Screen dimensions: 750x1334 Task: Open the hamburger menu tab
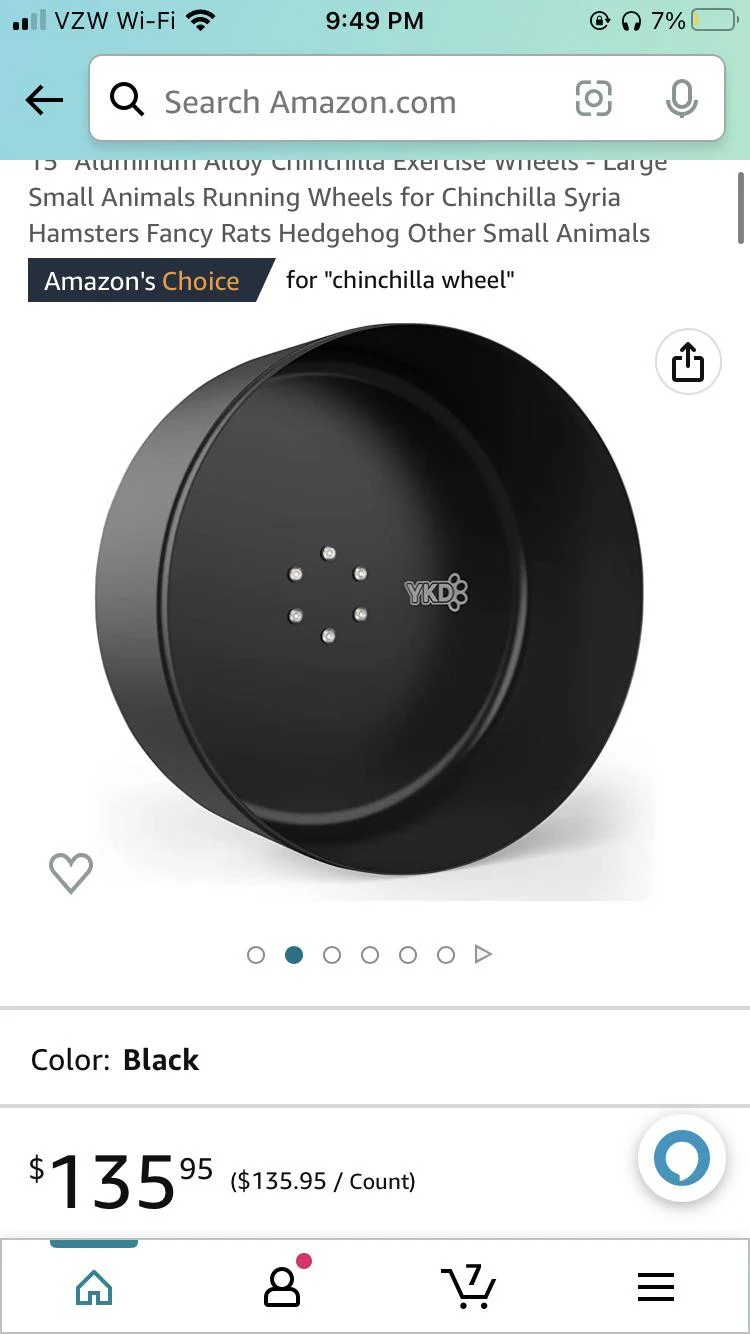click(x=656, y=1286)
